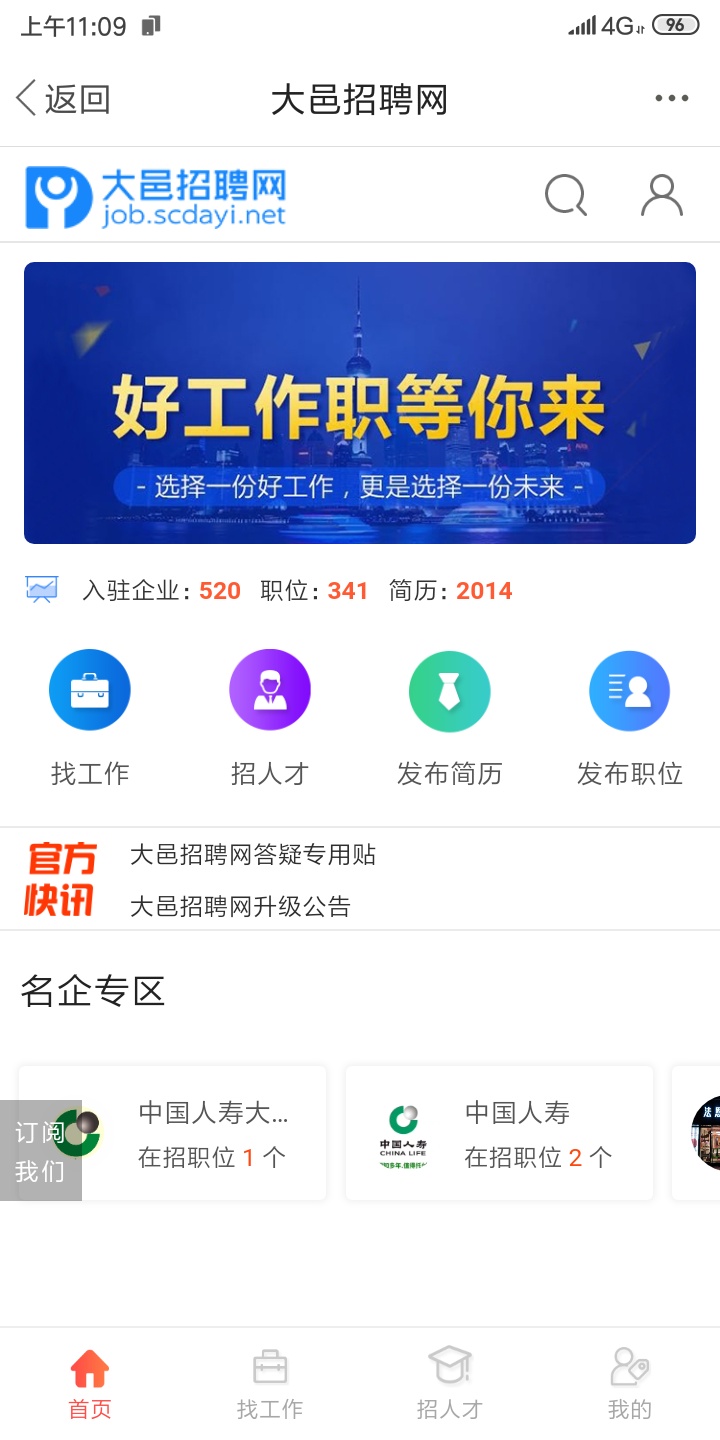Open the 好工作职等你来 banner
This screenshot has width=720, height=1440.
coord(360,402)
